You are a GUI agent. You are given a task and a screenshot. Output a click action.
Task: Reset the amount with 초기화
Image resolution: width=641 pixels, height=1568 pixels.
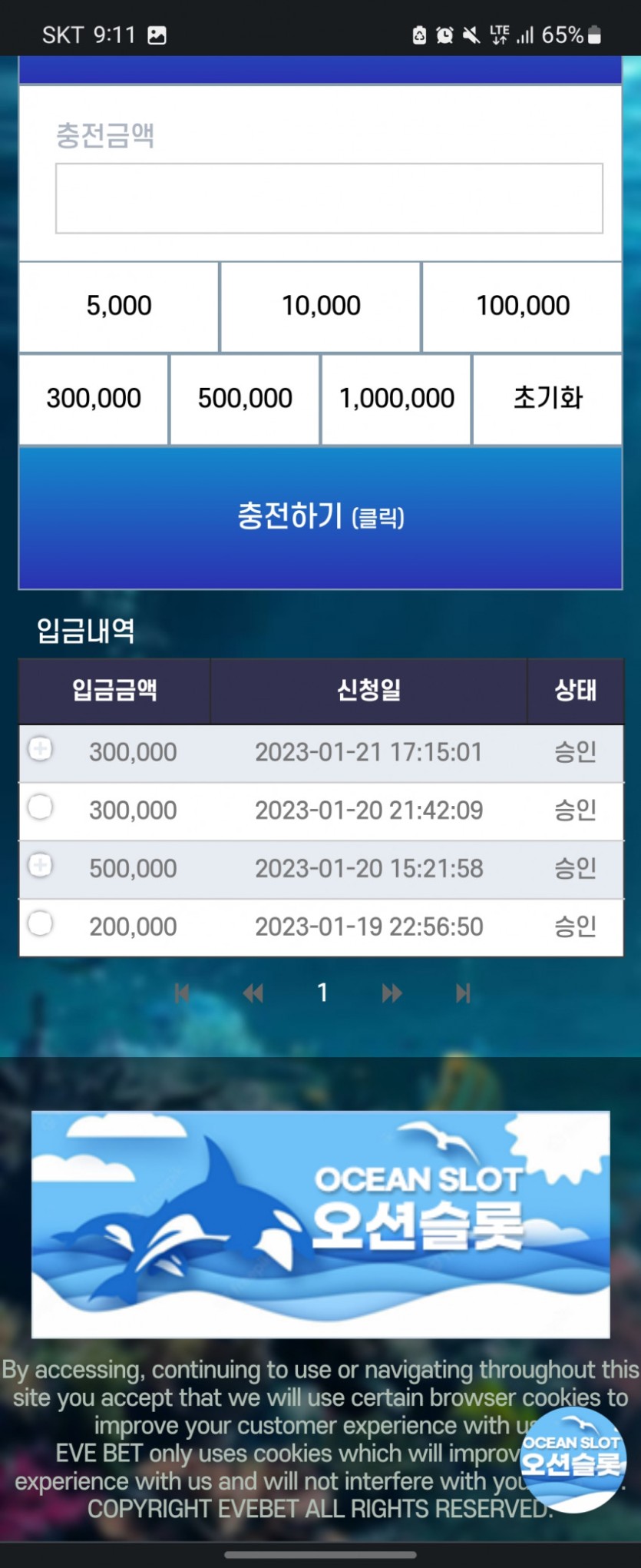[x=547, y=399]
